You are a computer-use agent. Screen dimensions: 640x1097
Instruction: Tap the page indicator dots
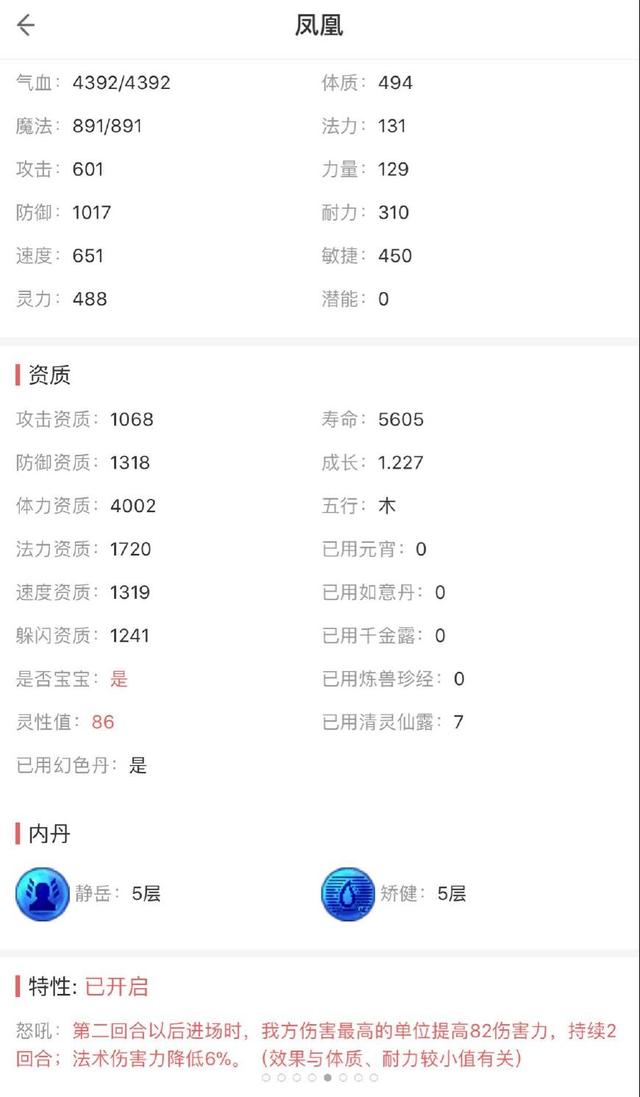click(x=320, y=1078)
